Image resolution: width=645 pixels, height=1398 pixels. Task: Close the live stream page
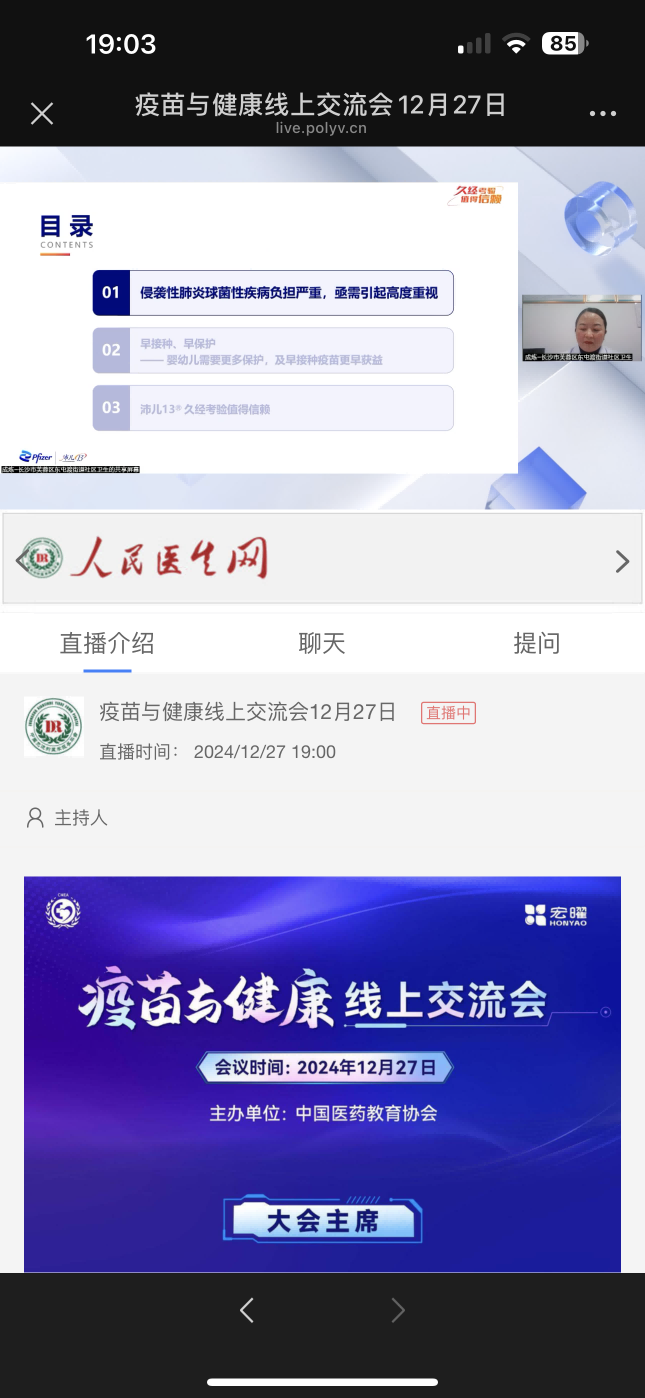[x=42, y=113]
